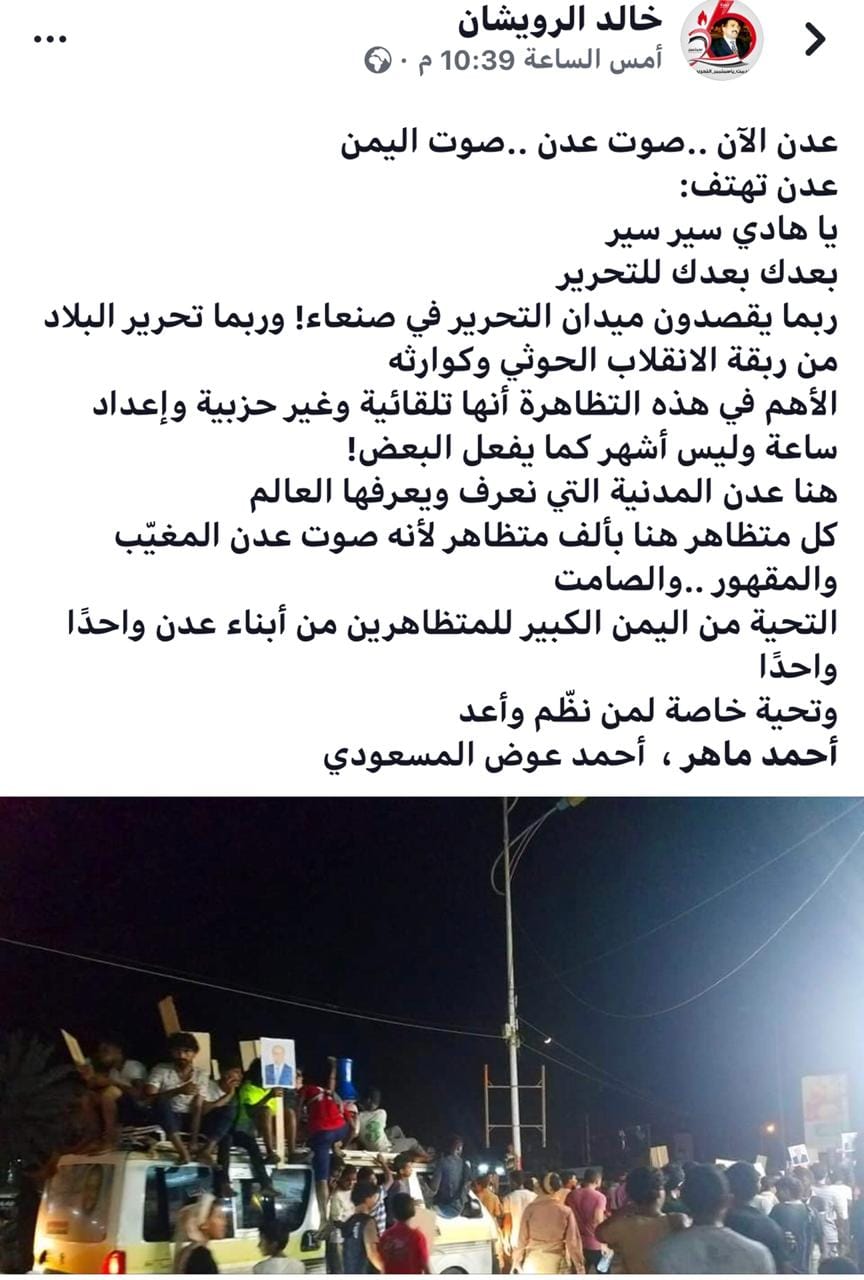
Task: Open the post's three-dot options menu
Action: coord(50,40)
